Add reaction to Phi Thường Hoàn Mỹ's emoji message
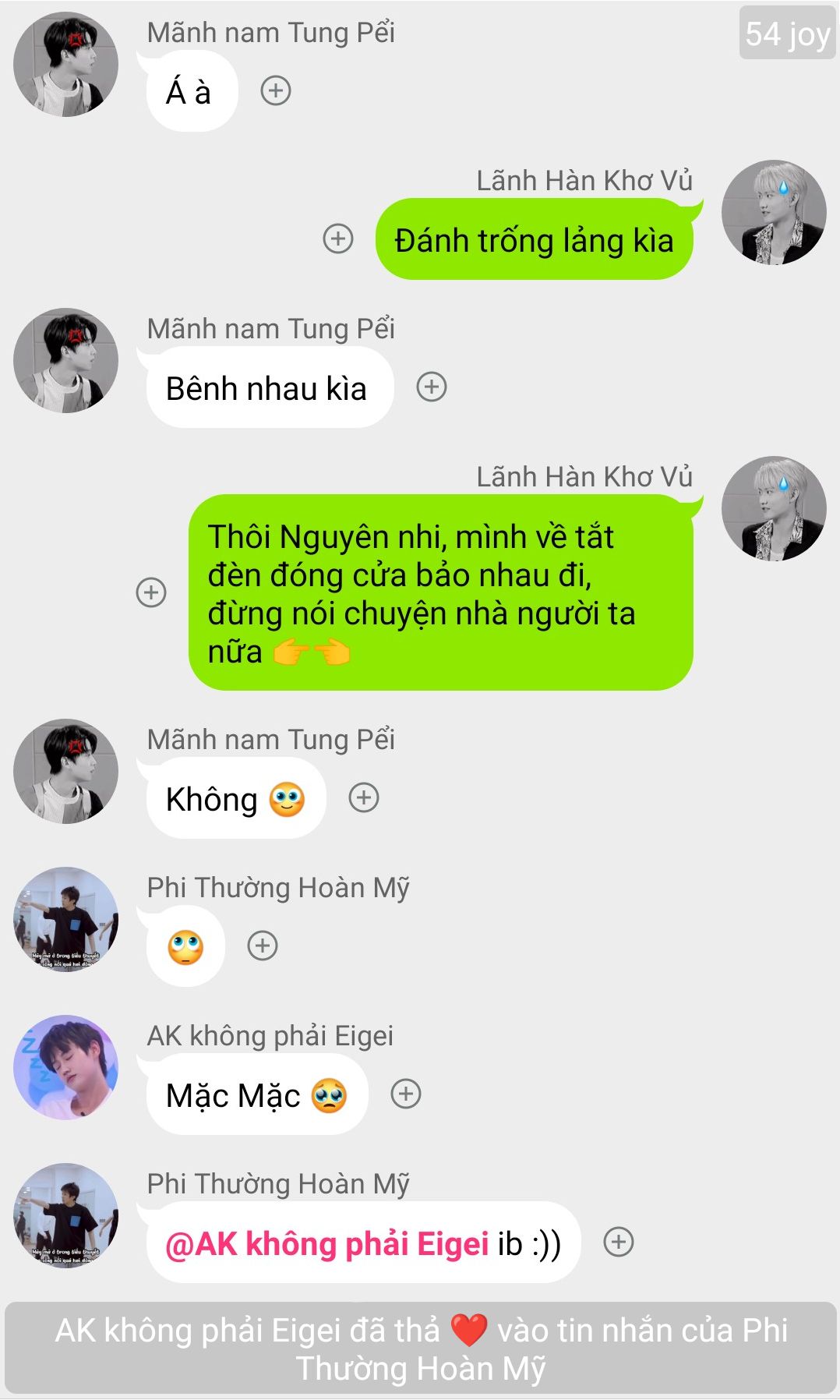This screenshot has width=840, height=1400. pos(263,946)
